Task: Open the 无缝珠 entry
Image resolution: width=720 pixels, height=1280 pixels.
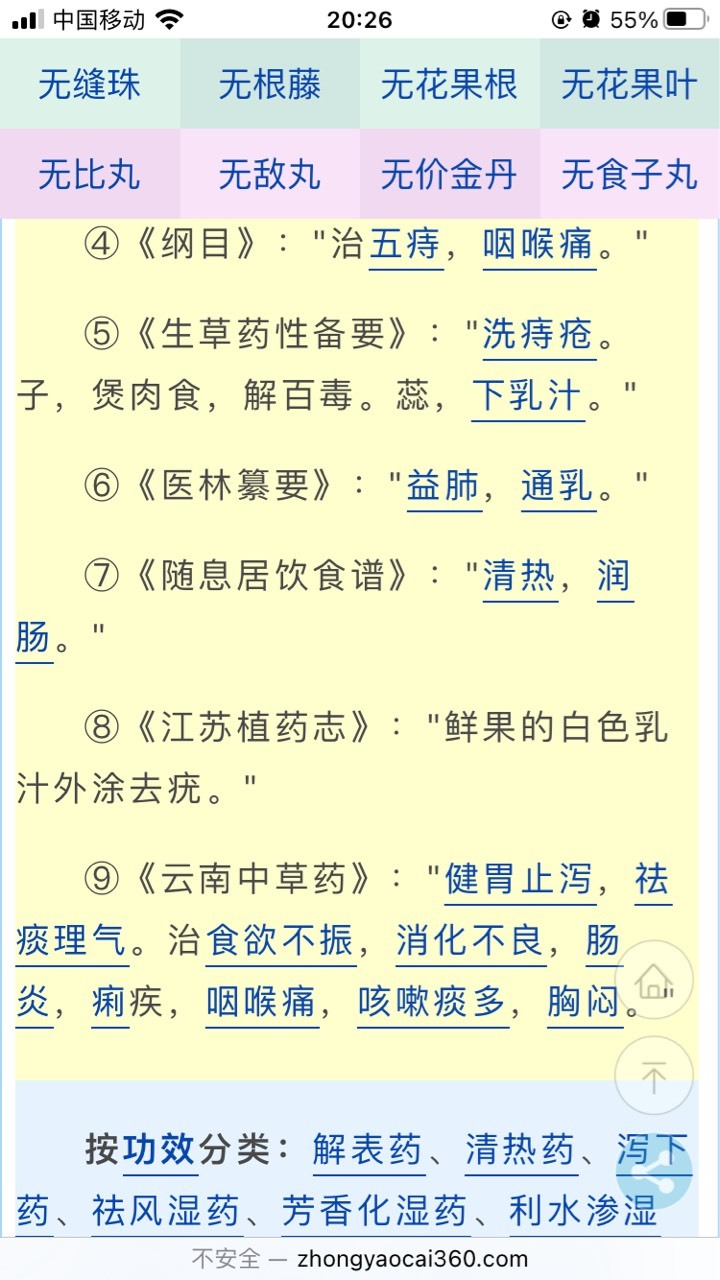Action: (90, 84)
